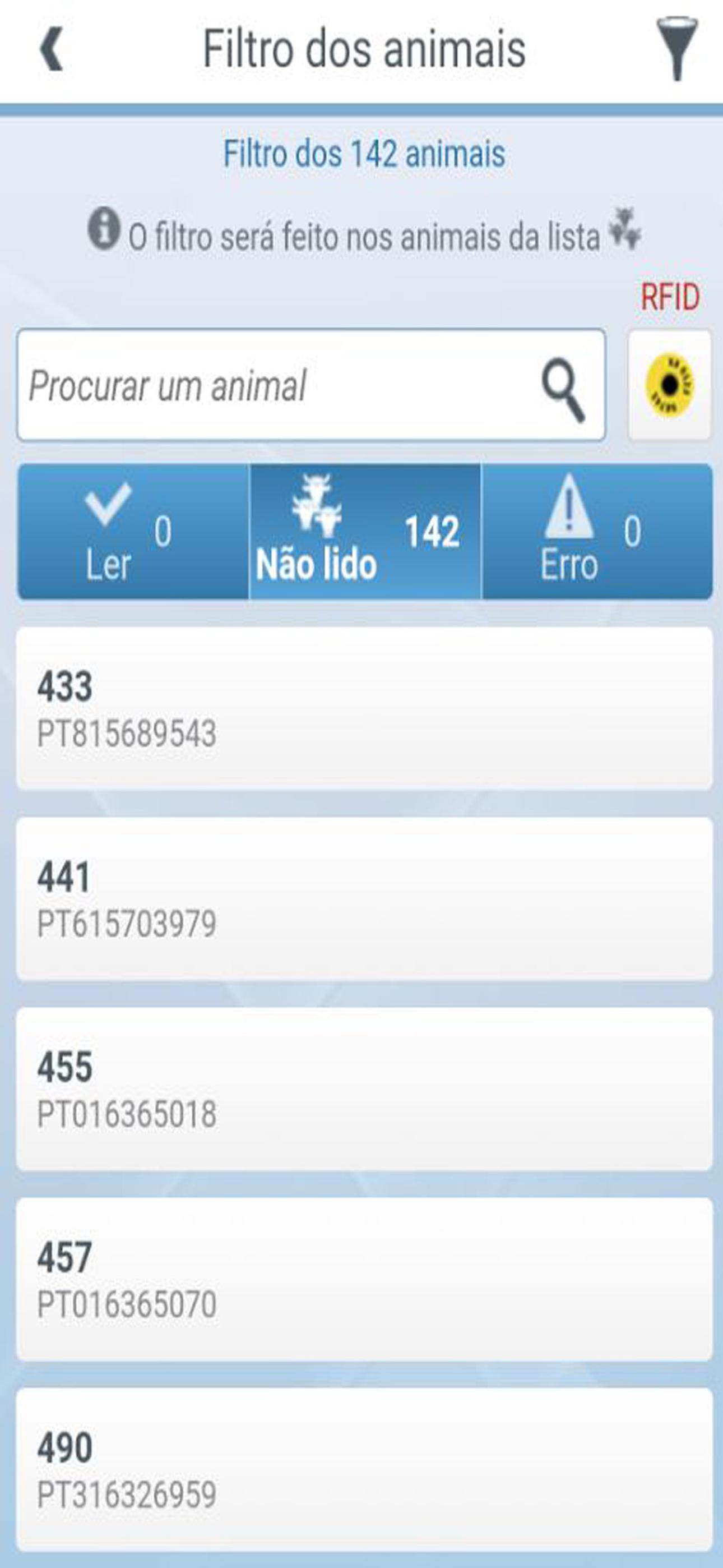Start the RFID tag scan button
This screenshot has width=723, height=1568.
point(669,385)
